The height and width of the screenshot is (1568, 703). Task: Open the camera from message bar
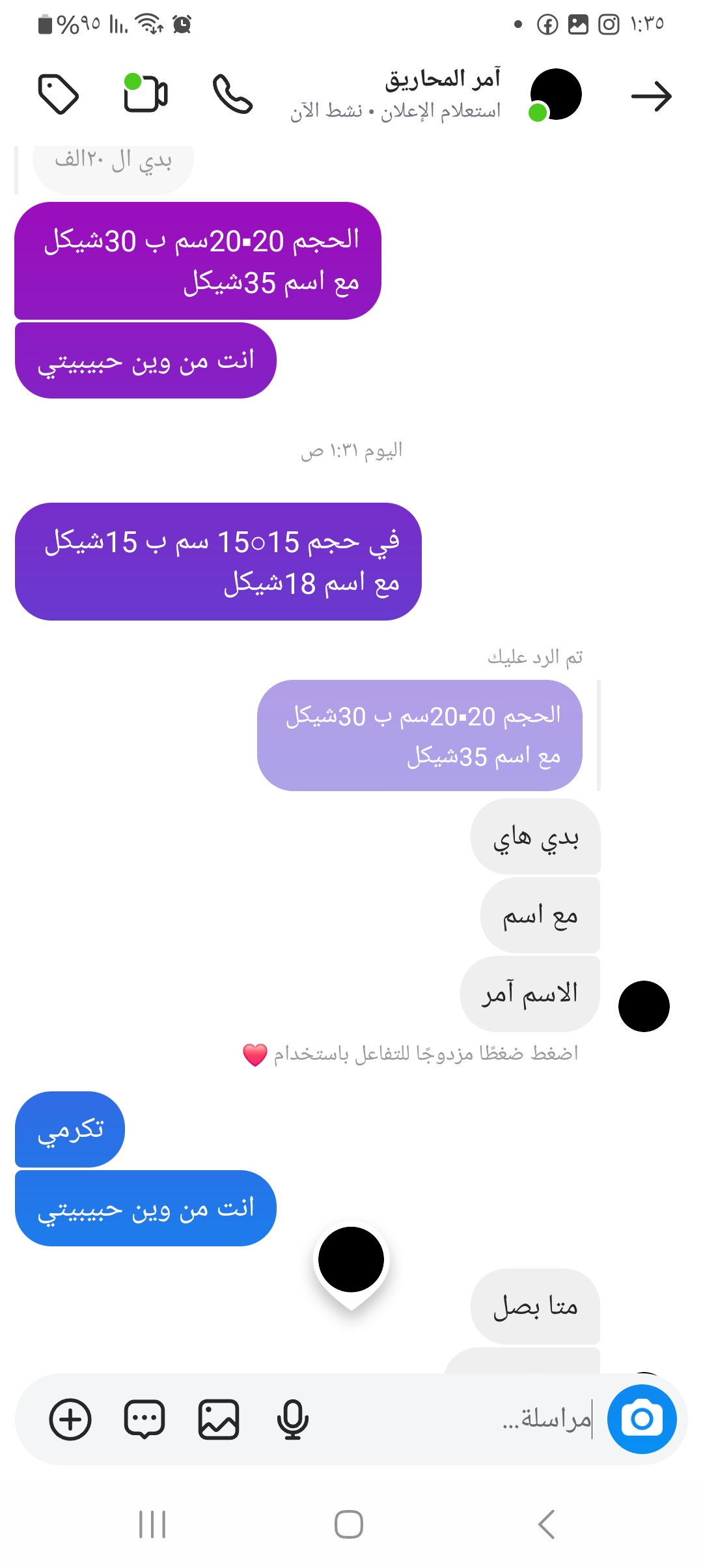tap(642, 1419)
